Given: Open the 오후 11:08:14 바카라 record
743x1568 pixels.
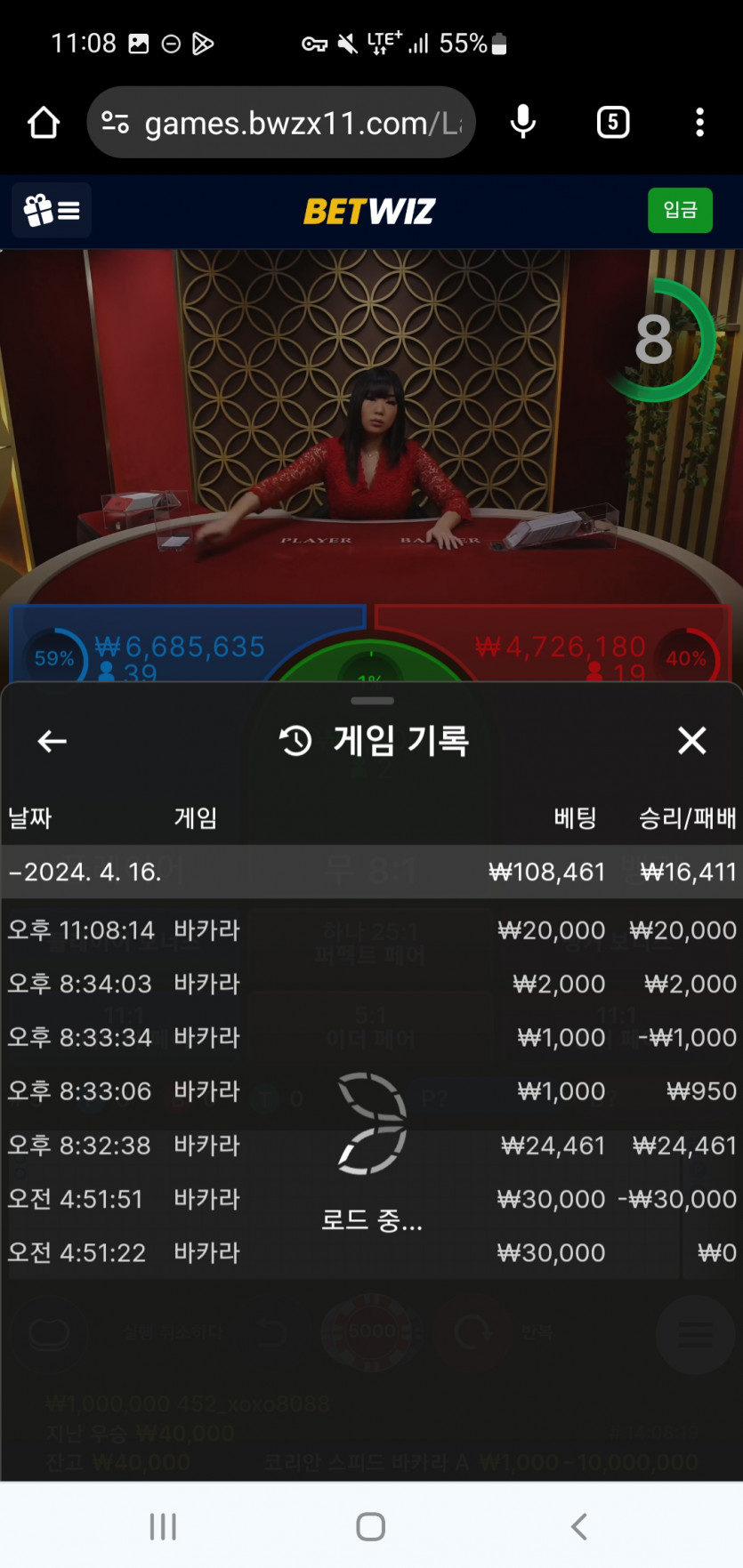Looking at the screenshot, I should click(x=371, y=930).
